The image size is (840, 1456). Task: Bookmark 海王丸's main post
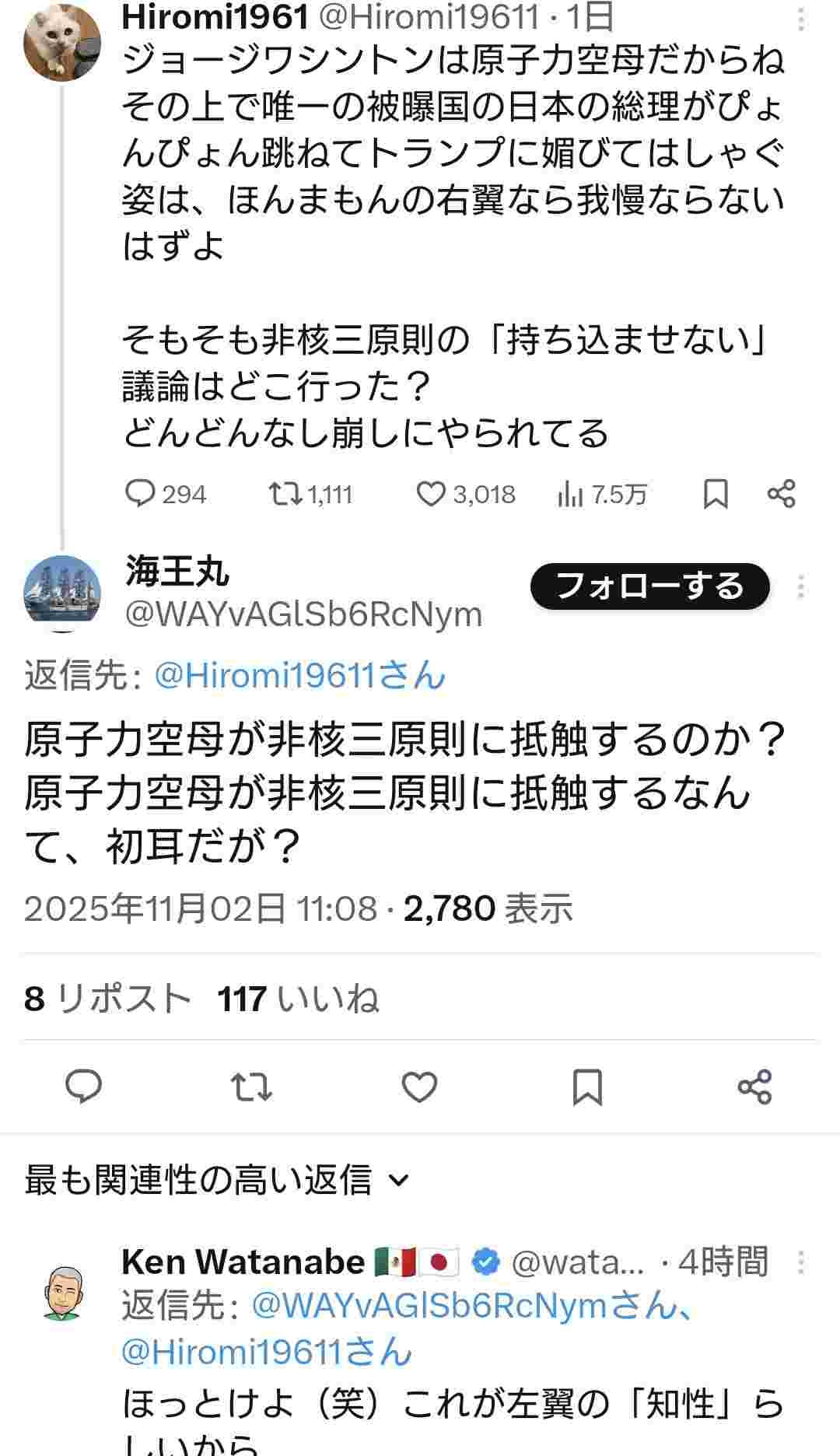(x=587, y=1087)
